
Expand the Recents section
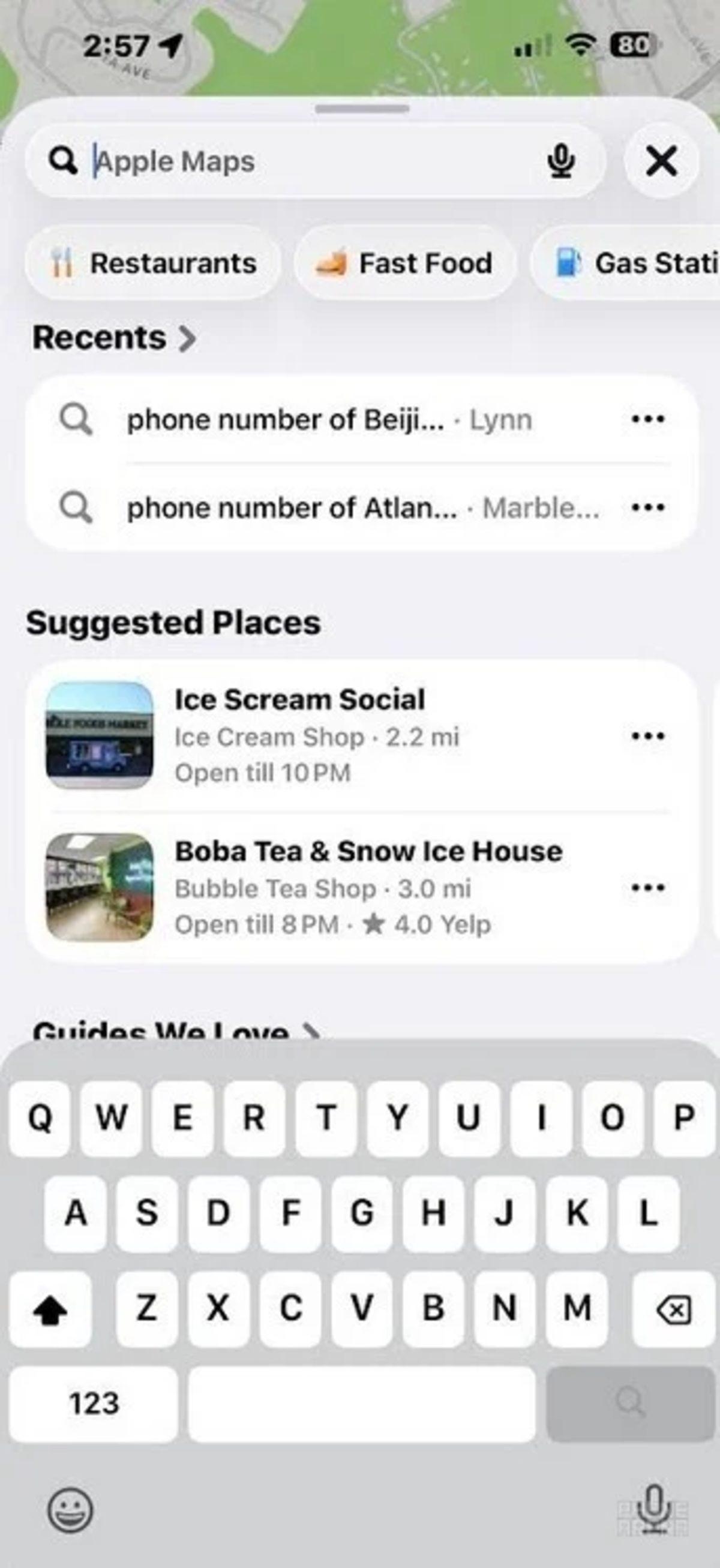coord(115,338)
